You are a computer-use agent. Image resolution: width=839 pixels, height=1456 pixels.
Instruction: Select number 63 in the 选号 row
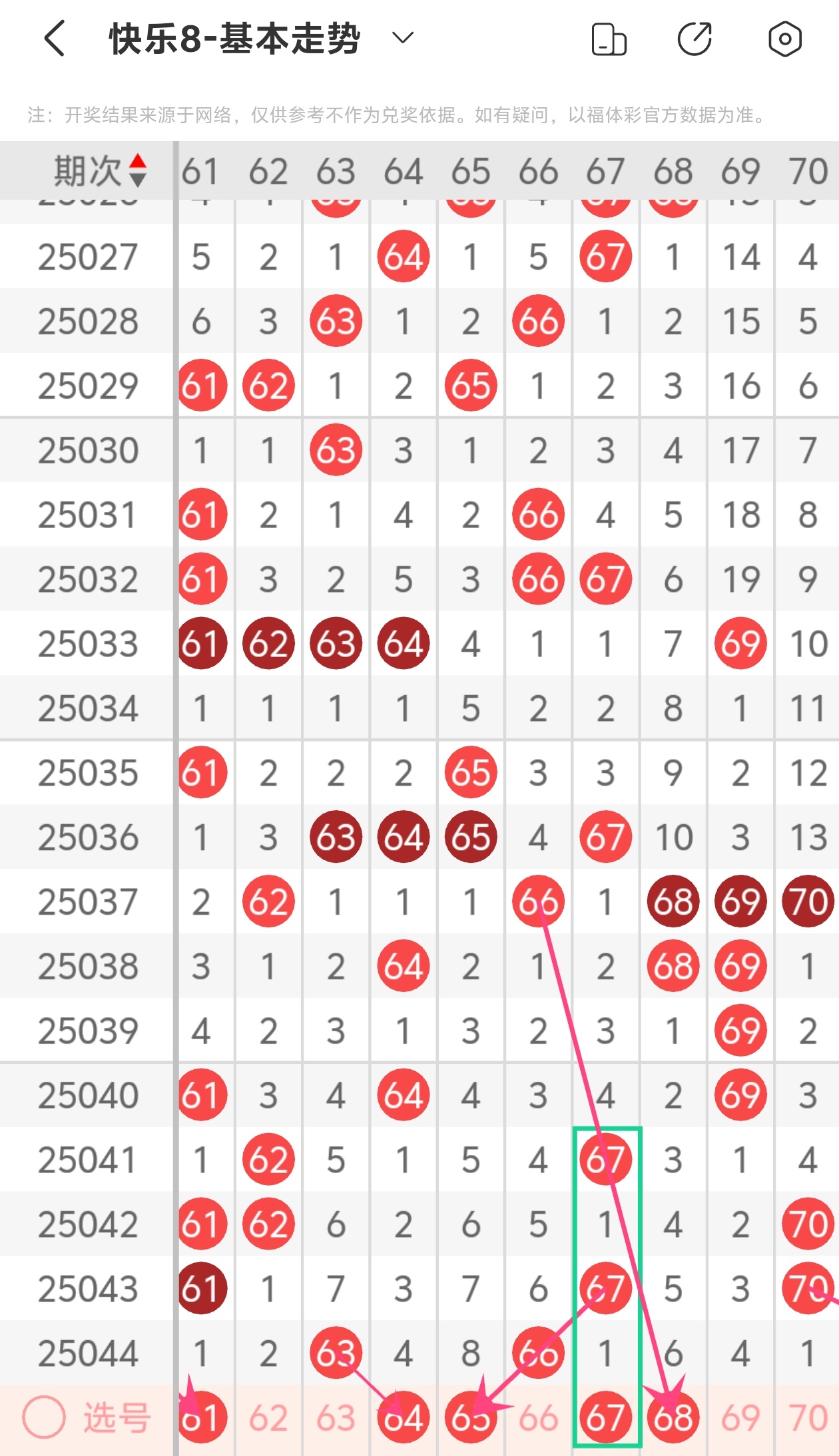tap(336, 1418)
